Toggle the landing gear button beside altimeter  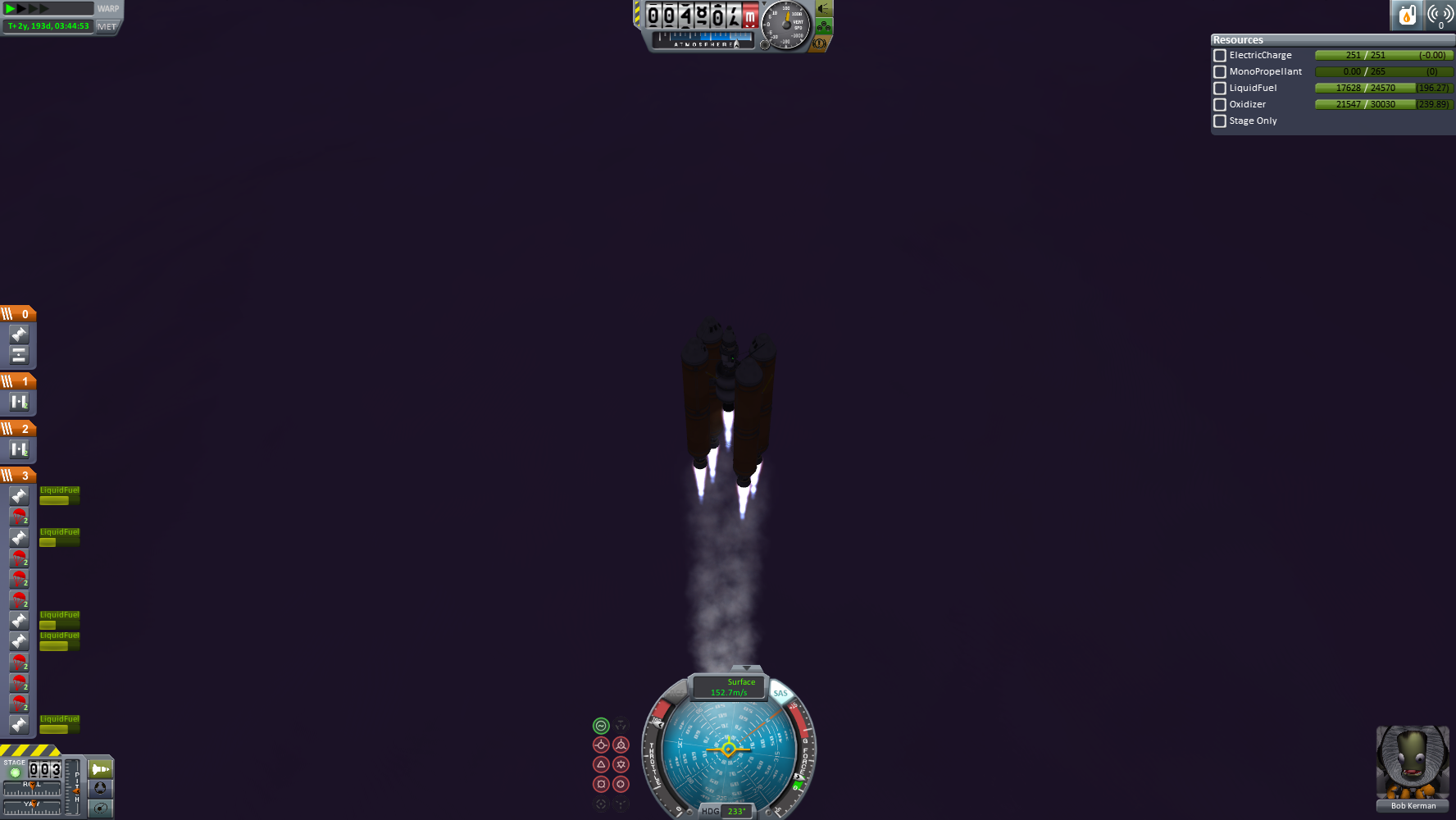click(x=823, y=26)
